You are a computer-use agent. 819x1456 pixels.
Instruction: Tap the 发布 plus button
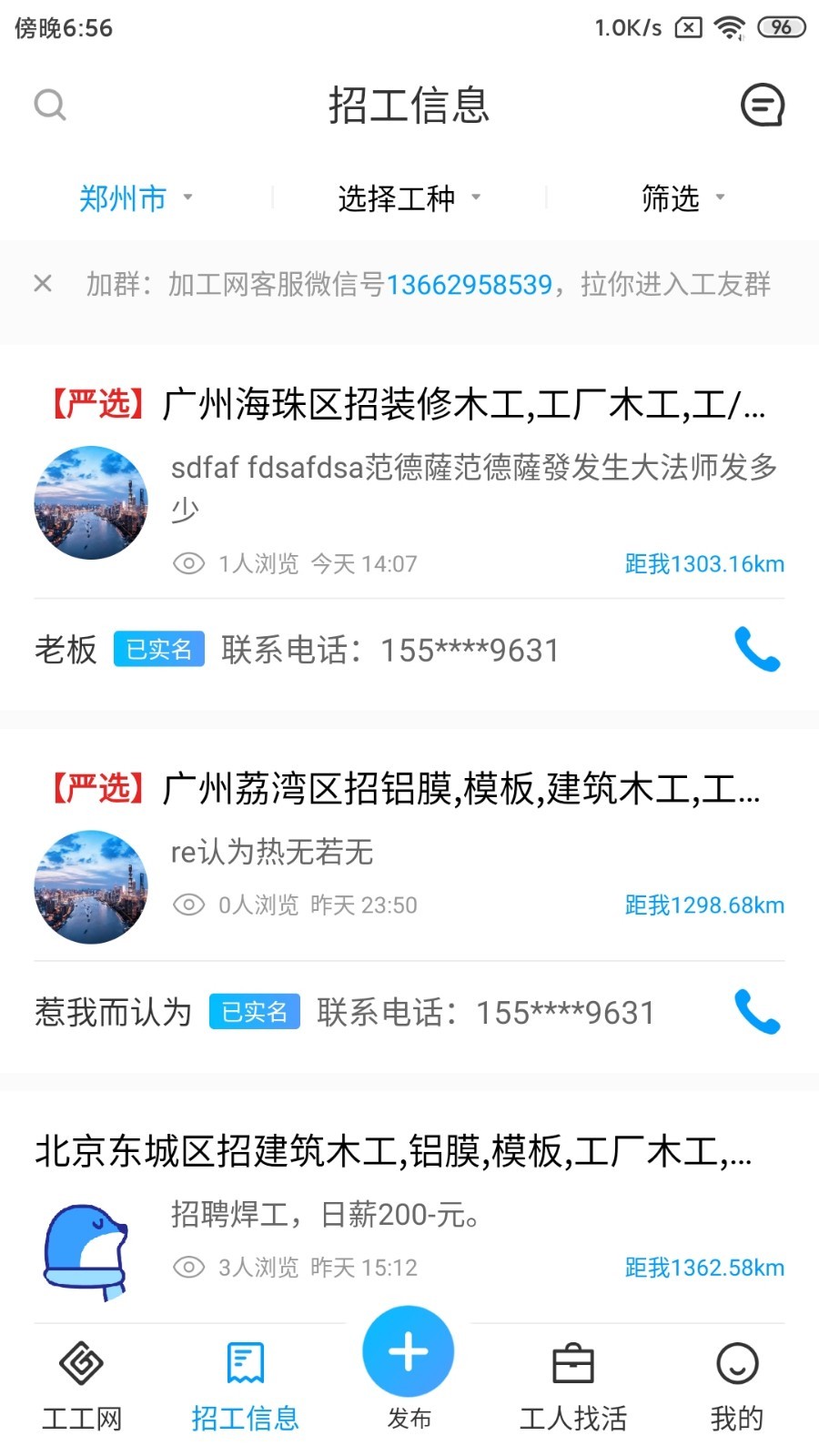409,1353
